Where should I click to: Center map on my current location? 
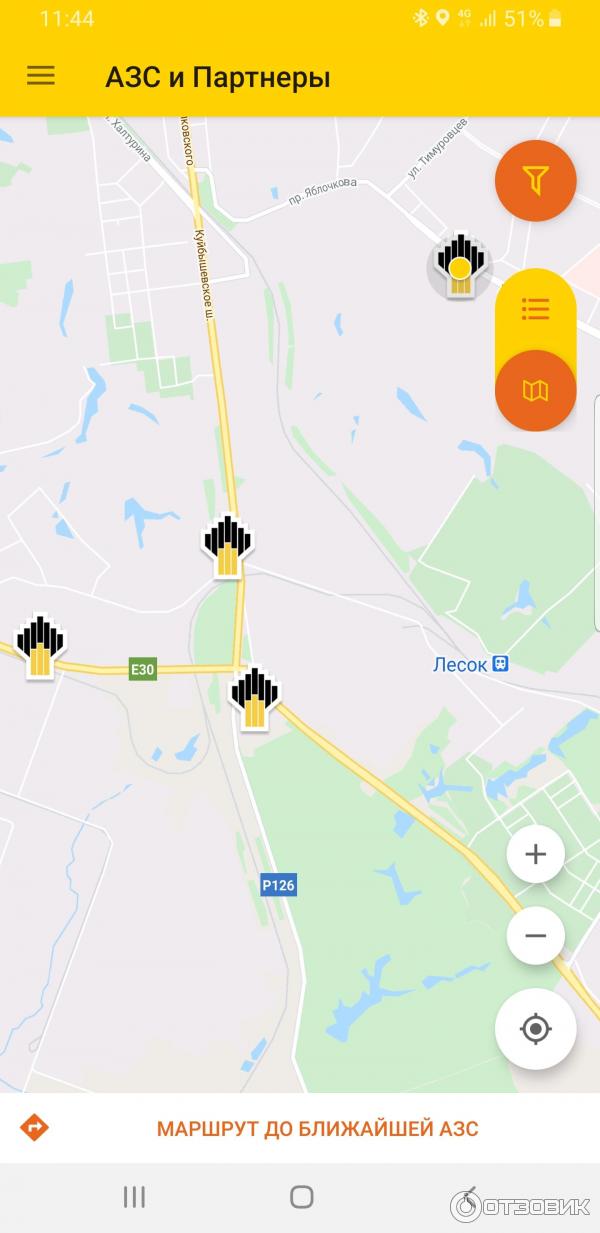536,1028
